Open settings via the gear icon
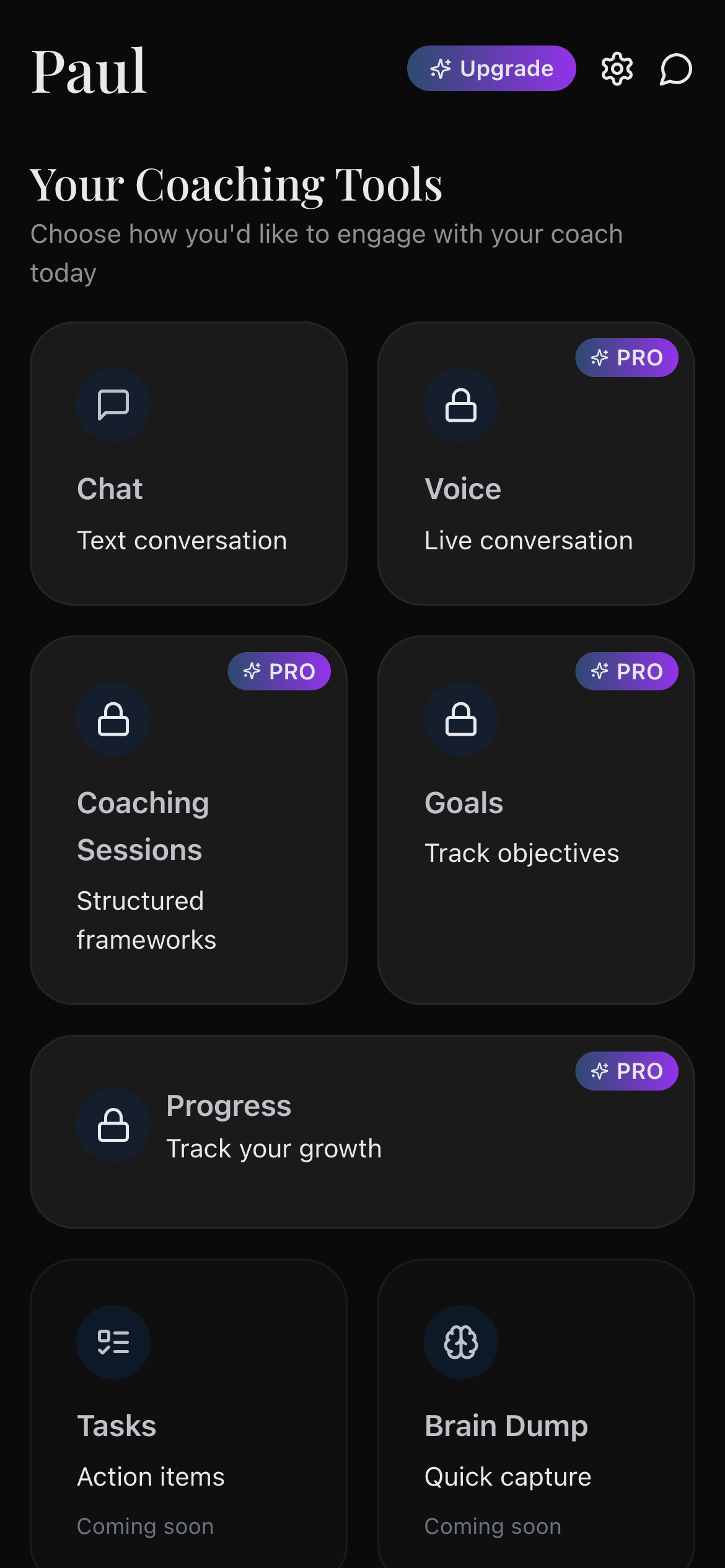 point(617,68)
